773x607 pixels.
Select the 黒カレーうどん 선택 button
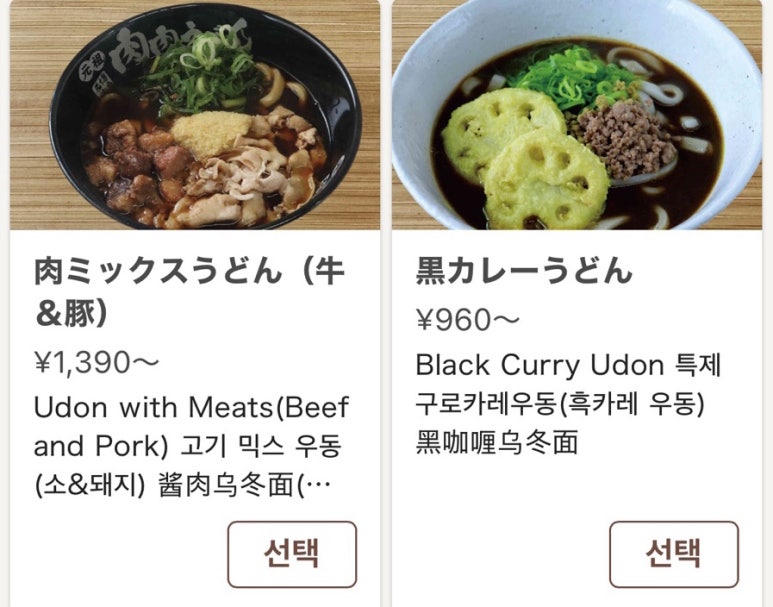click(x=673, y=553)
